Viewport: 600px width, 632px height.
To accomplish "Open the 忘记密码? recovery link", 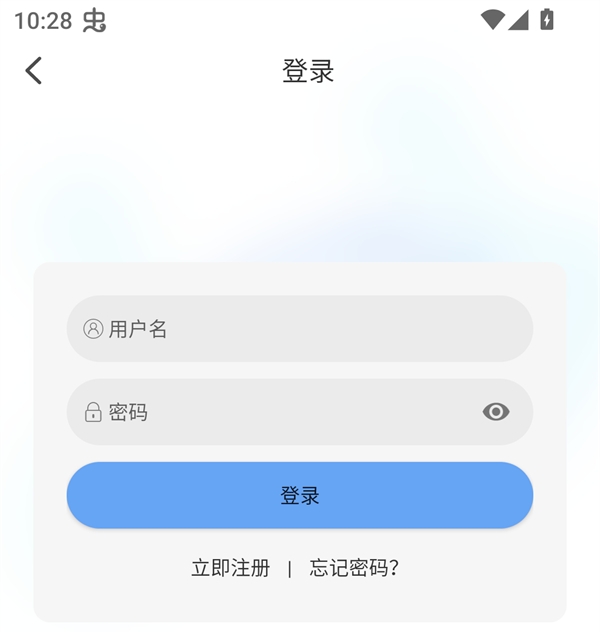I will (x=354, y=568).
